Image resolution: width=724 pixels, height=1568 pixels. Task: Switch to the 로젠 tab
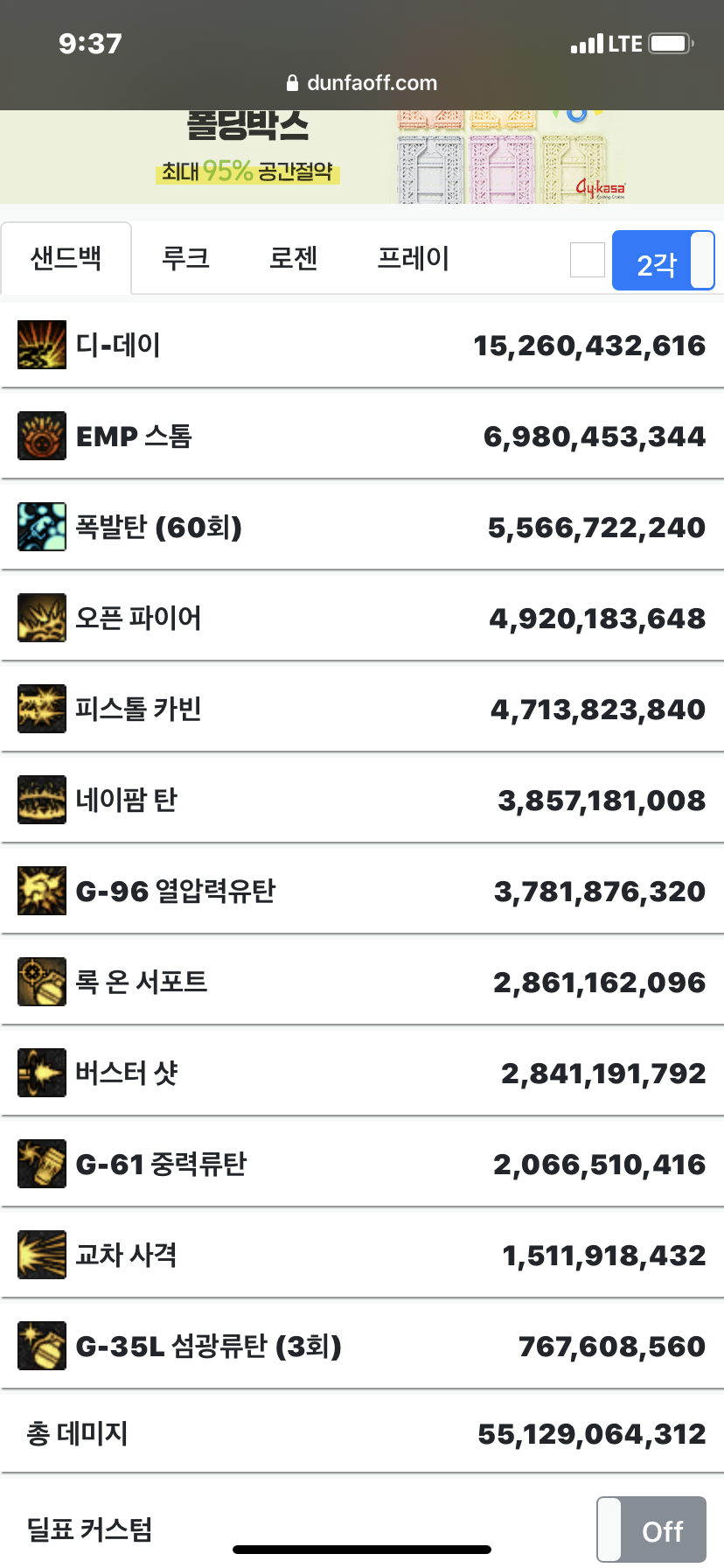pyautogui.click(x=293, y=259)
